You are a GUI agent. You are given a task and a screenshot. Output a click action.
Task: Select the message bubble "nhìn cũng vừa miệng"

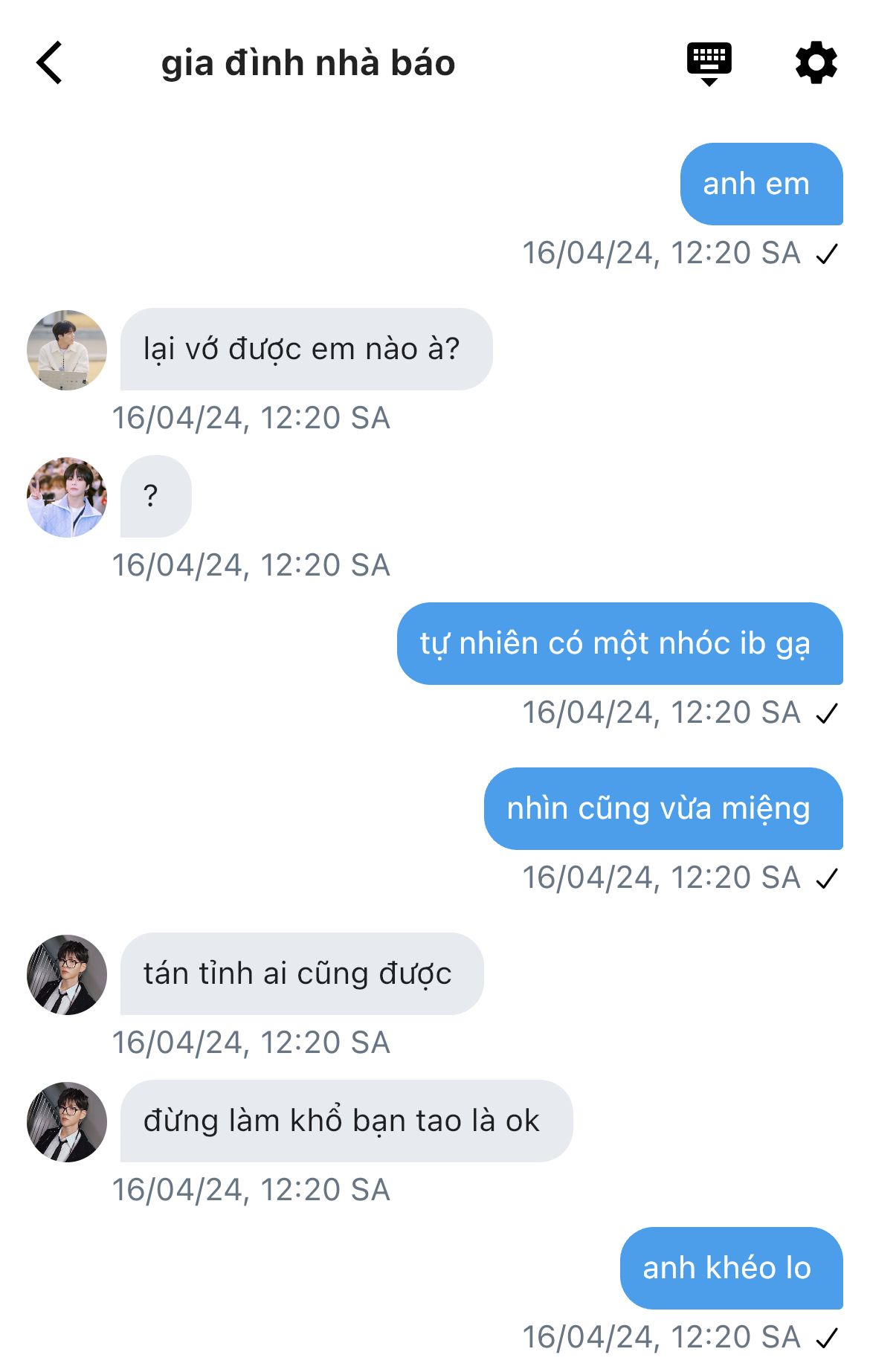(x=663, y=808)
